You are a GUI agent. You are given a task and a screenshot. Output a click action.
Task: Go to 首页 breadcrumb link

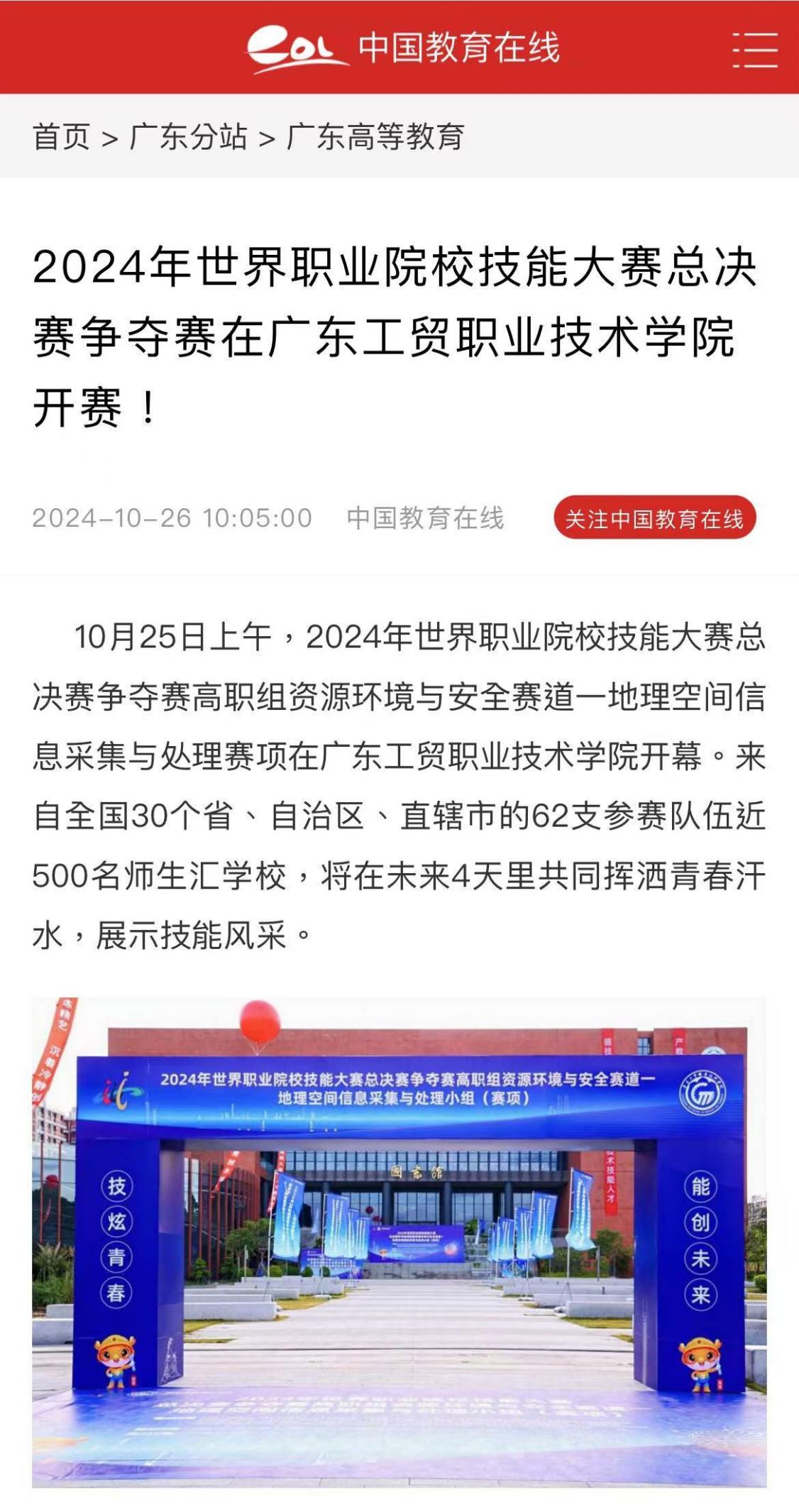[62, 136]
